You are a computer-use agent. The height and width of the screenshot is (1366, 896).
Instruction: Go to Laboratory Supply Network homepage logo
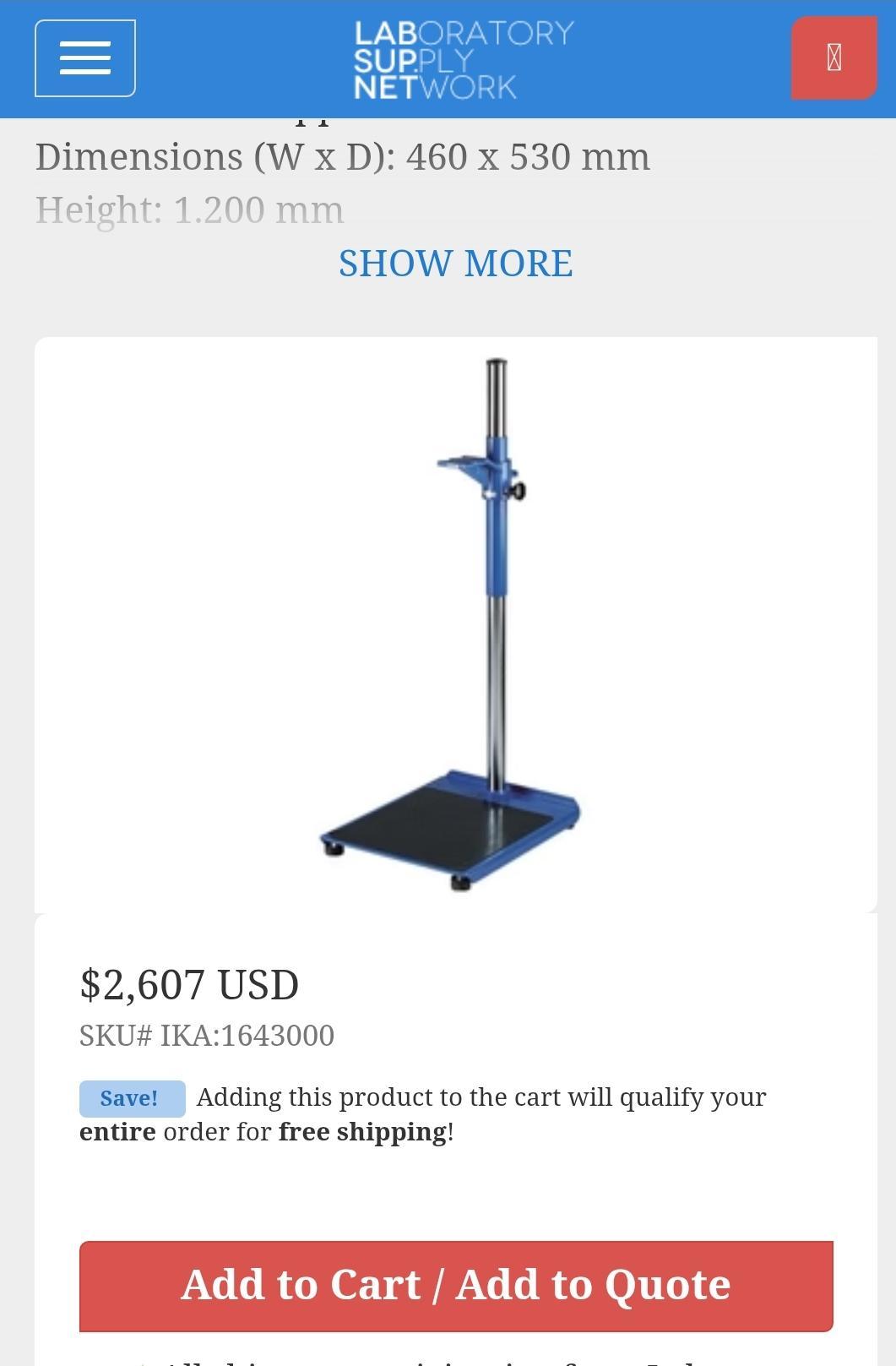(464, 59)
